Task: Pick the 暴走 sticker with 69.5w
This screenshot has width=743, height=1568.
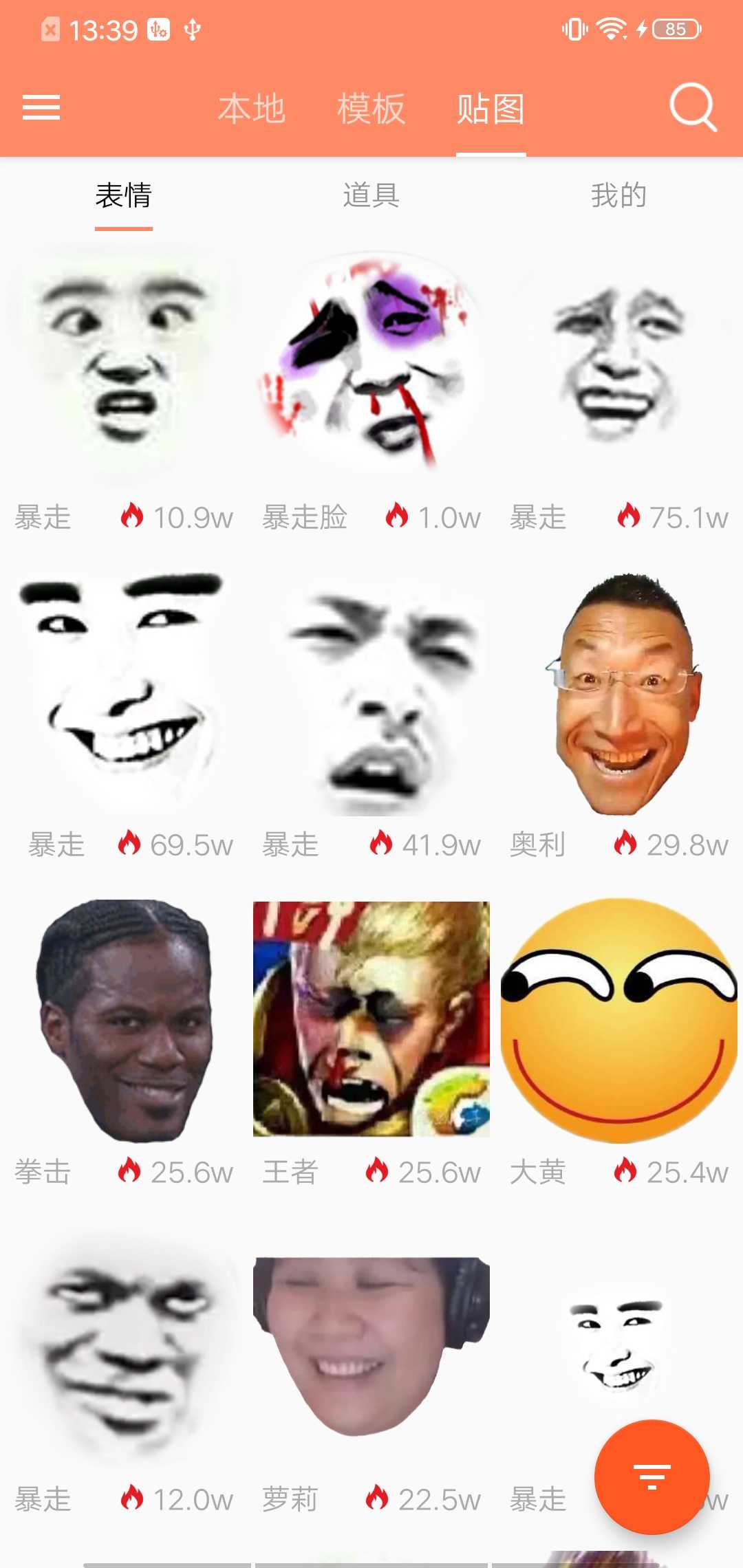Action: point(124,691)
